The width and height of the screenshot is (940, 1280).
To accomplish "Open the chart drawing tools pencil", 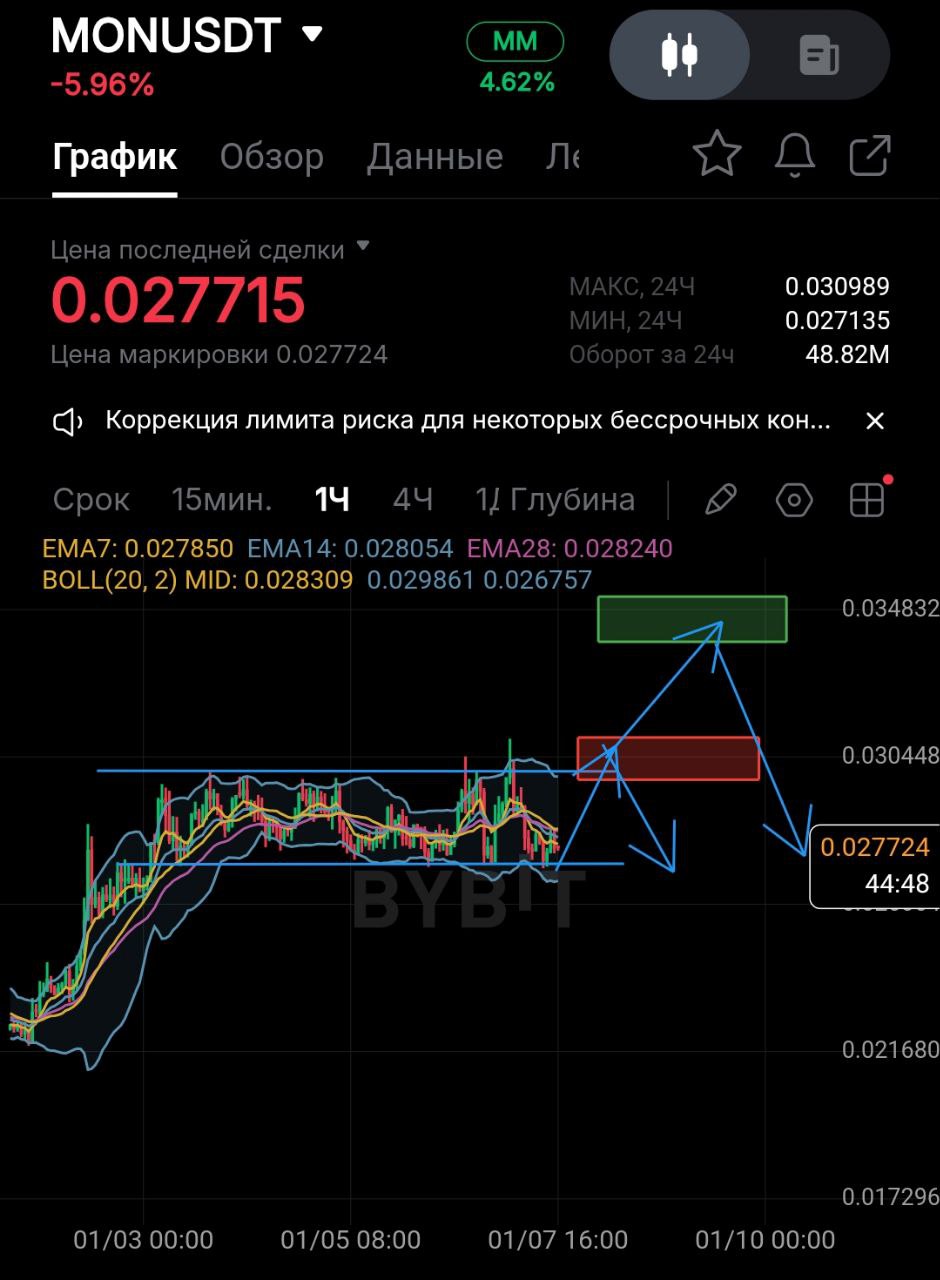I will coord(720,499).
